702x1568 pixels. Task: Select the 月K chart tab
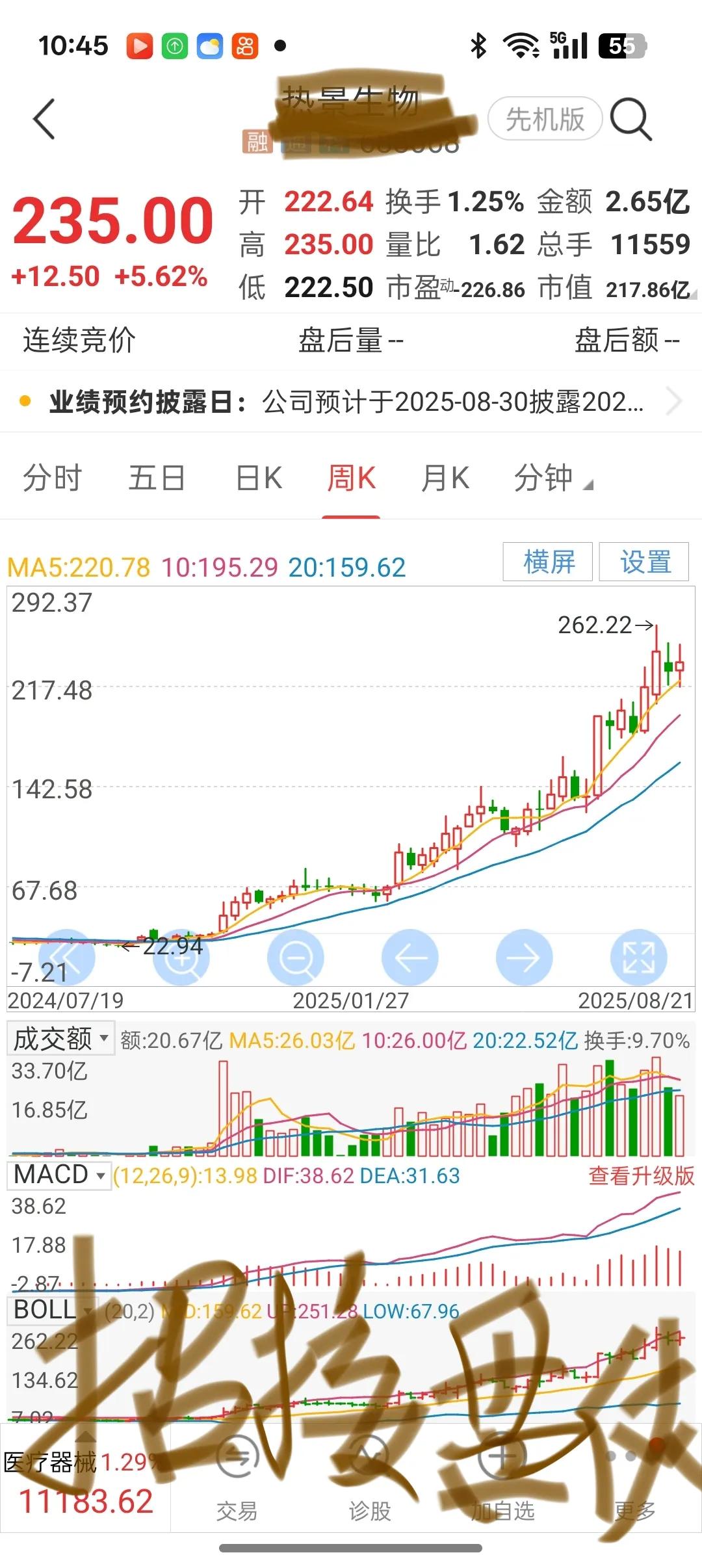445,478
